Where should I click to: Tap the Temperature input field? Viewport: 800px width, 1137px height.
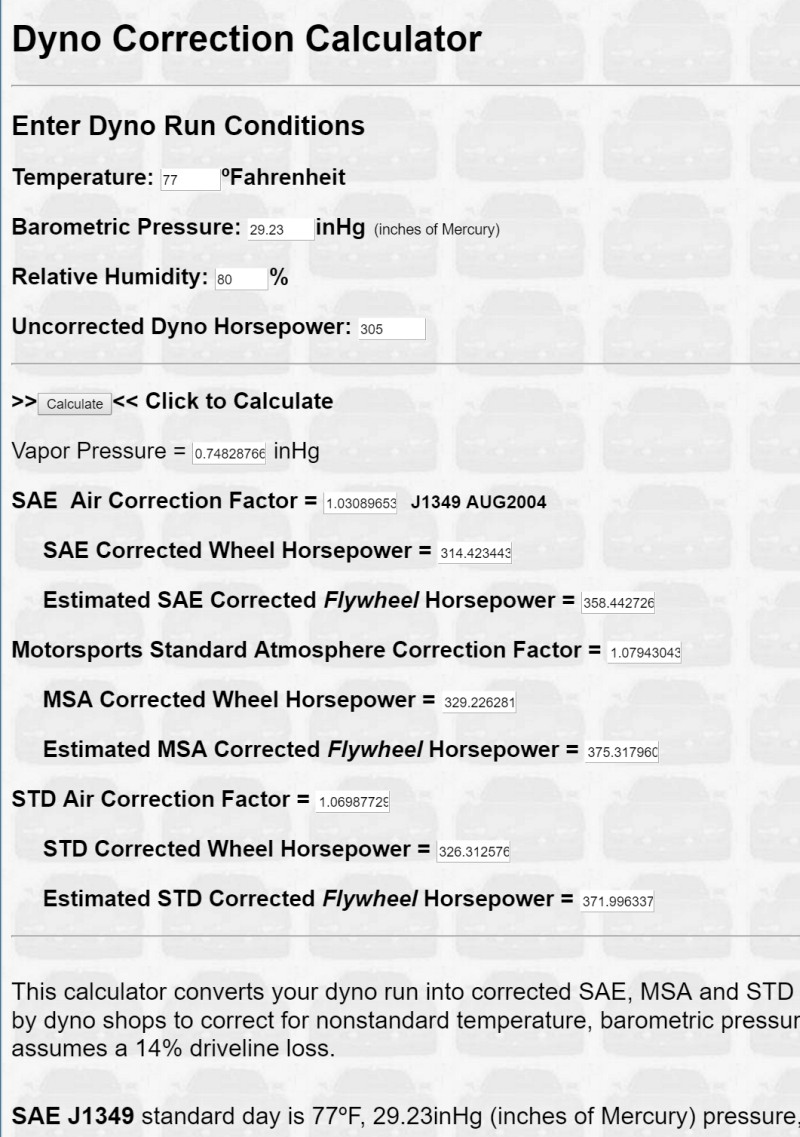tap(190, 180)
